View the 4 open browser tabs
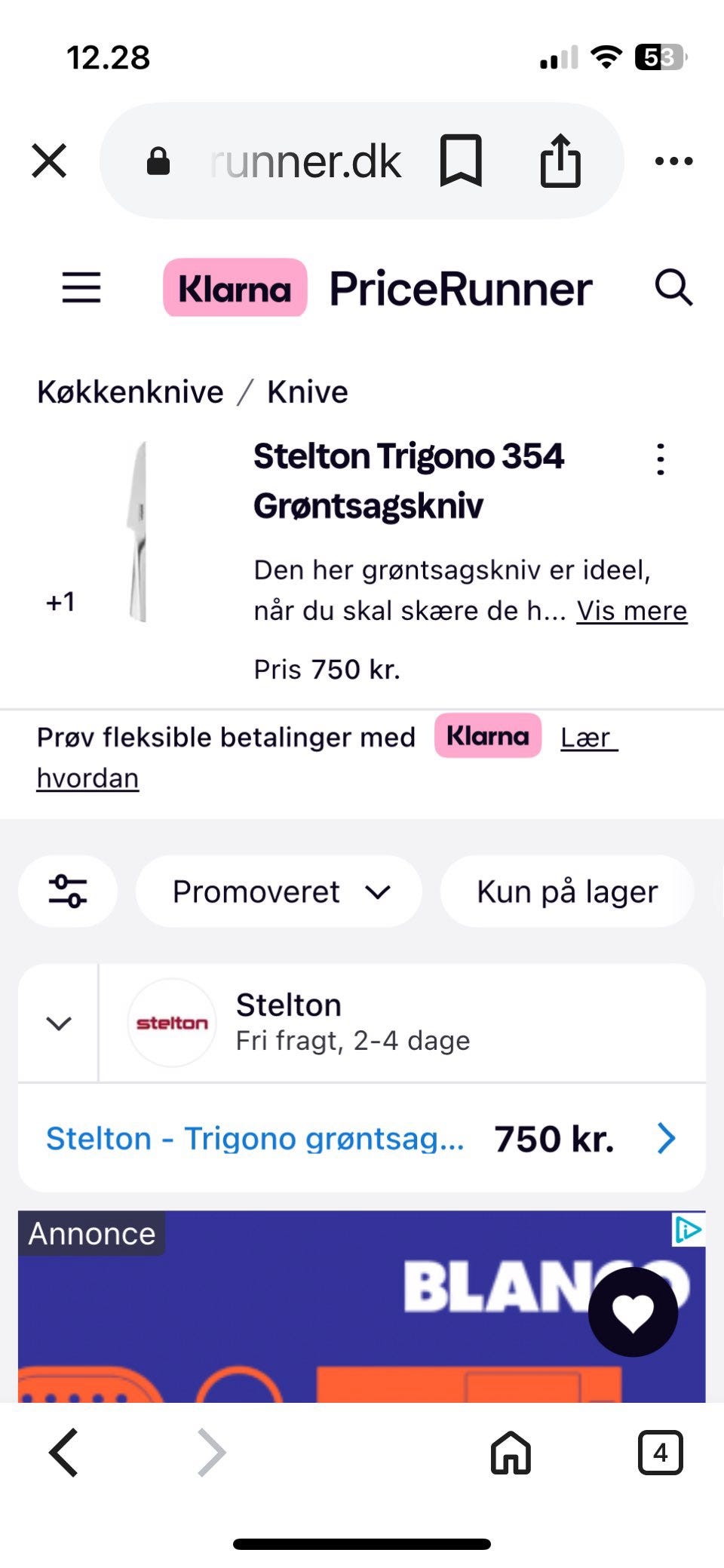 point(660,1452)
